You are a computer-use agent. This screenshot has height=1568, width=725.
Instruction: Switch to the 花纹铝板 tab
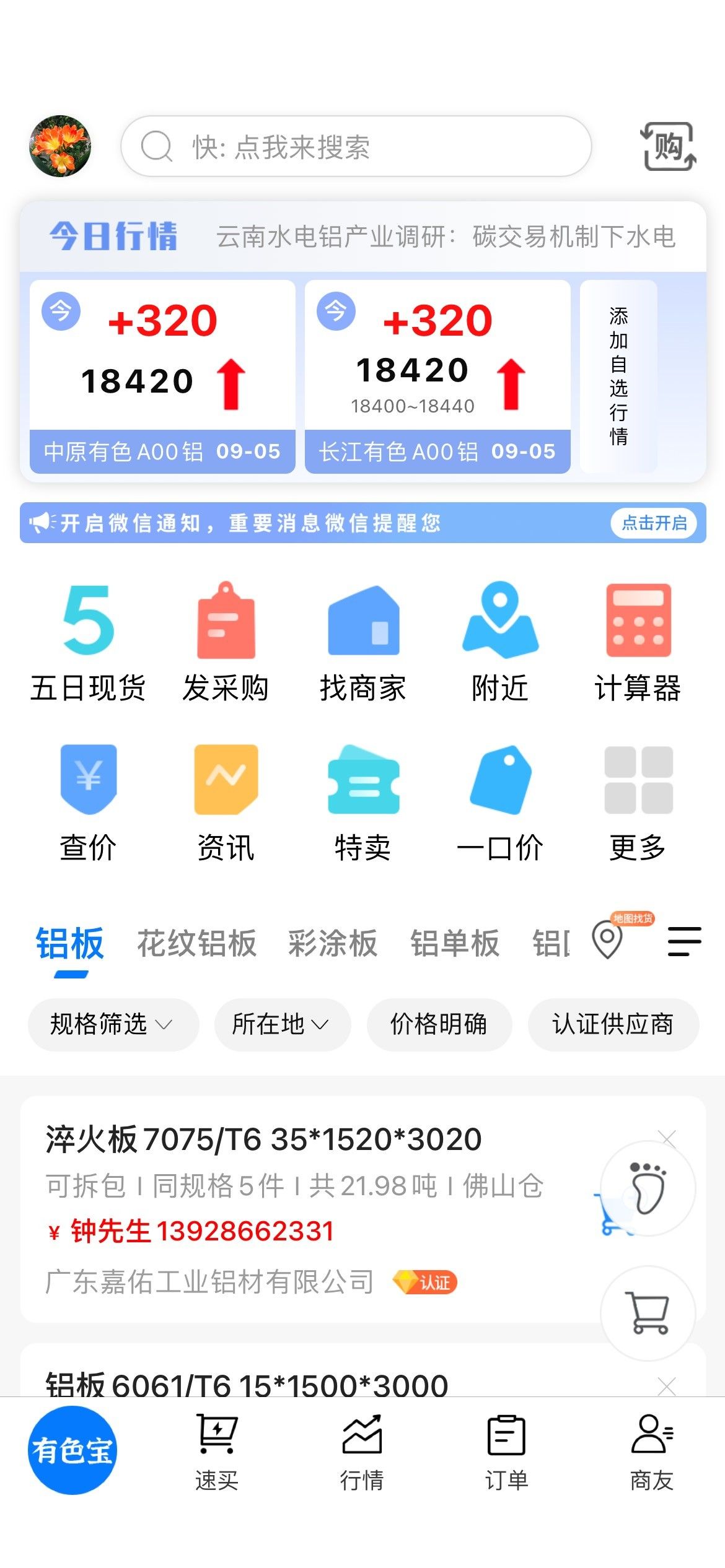coord(196,944)
